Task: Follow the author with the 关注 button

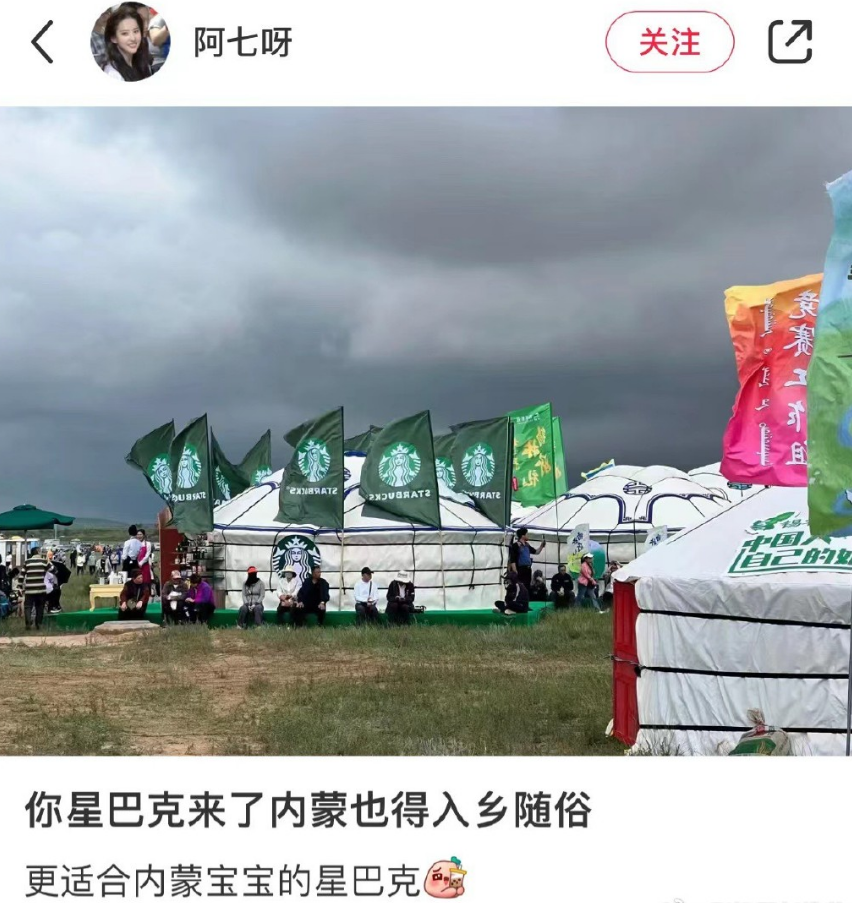Action: tap(669, 42)
